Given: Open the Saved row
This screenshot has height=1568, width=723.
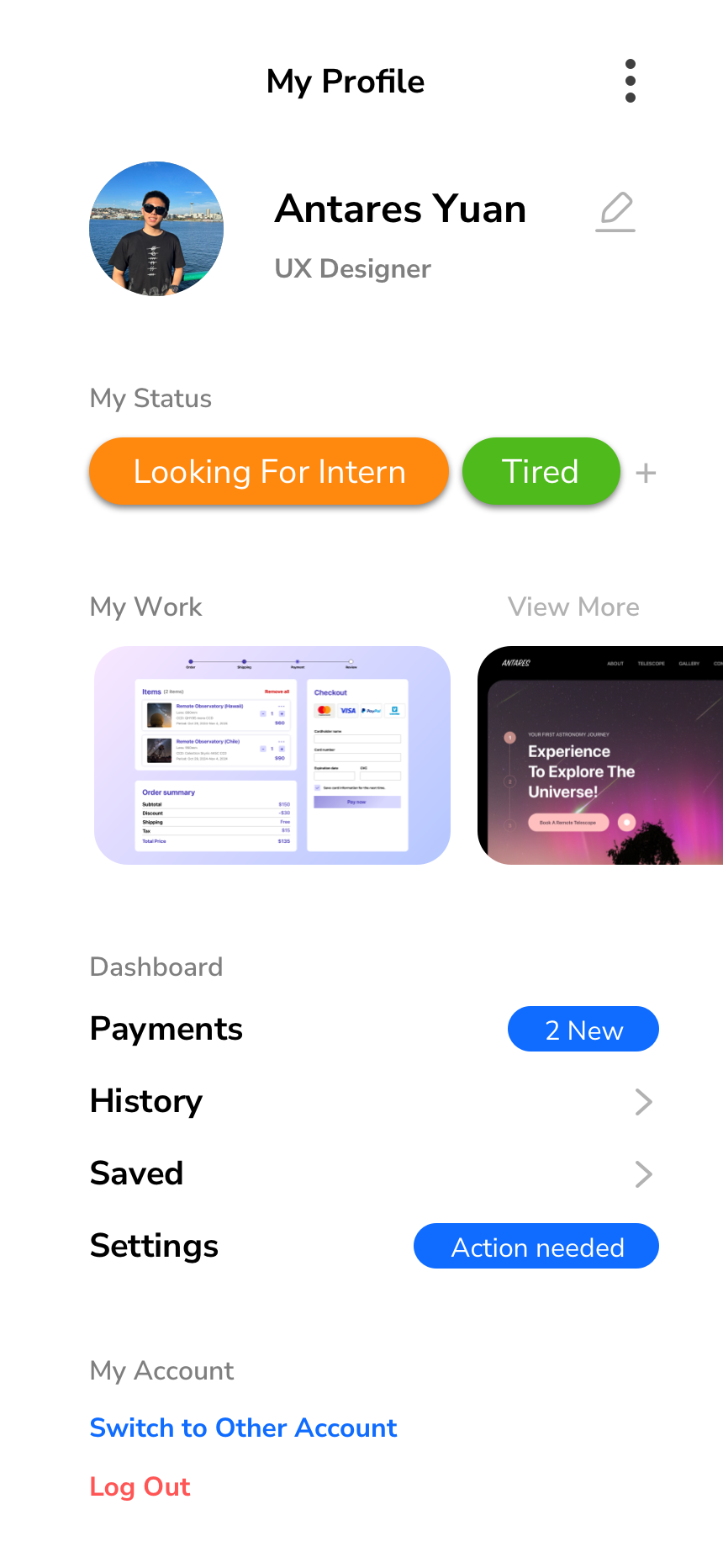Looking at the screenshot, I should tap(374, 1173).
